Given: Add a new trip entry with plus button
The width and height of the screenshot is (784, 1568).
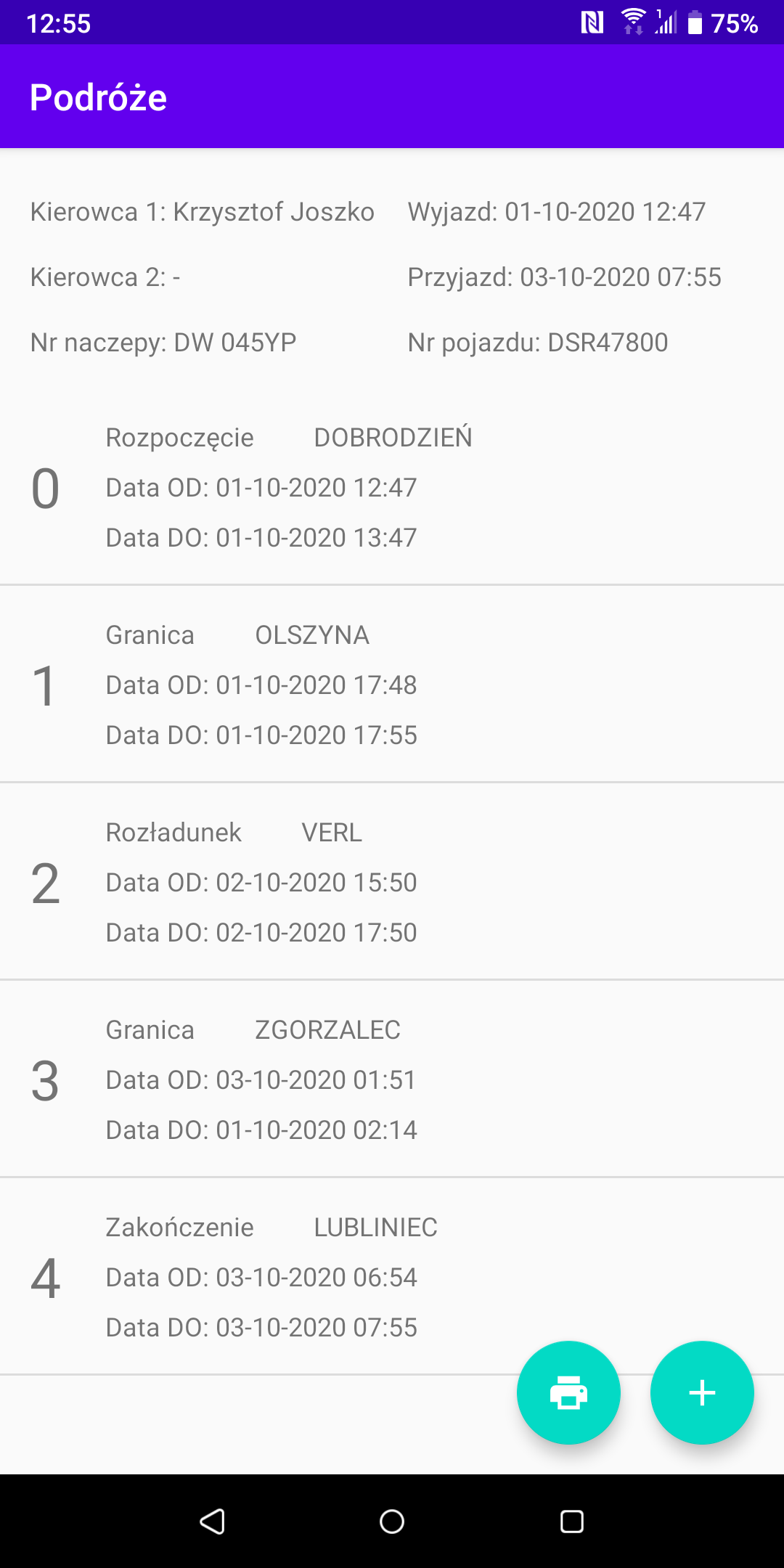Looking at the screenshot, I should click(702, 1392).
